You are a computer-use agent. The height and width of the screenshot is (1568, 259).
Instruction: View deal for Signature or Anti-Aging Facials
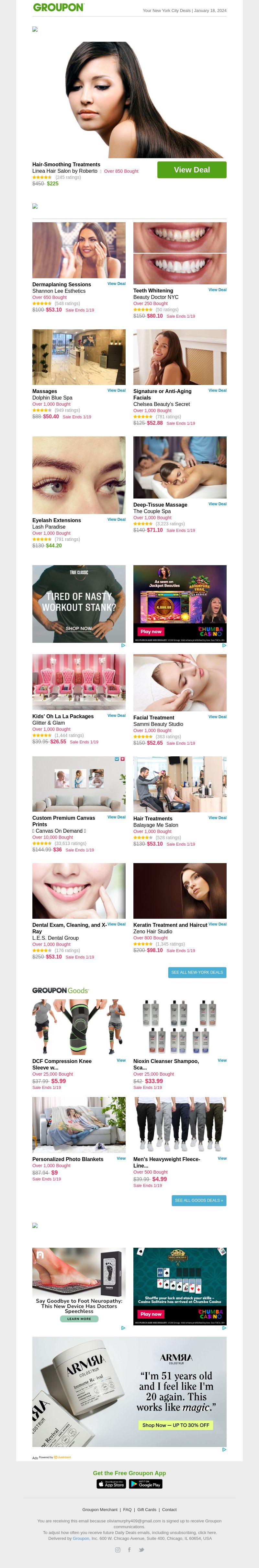(217, 391)
